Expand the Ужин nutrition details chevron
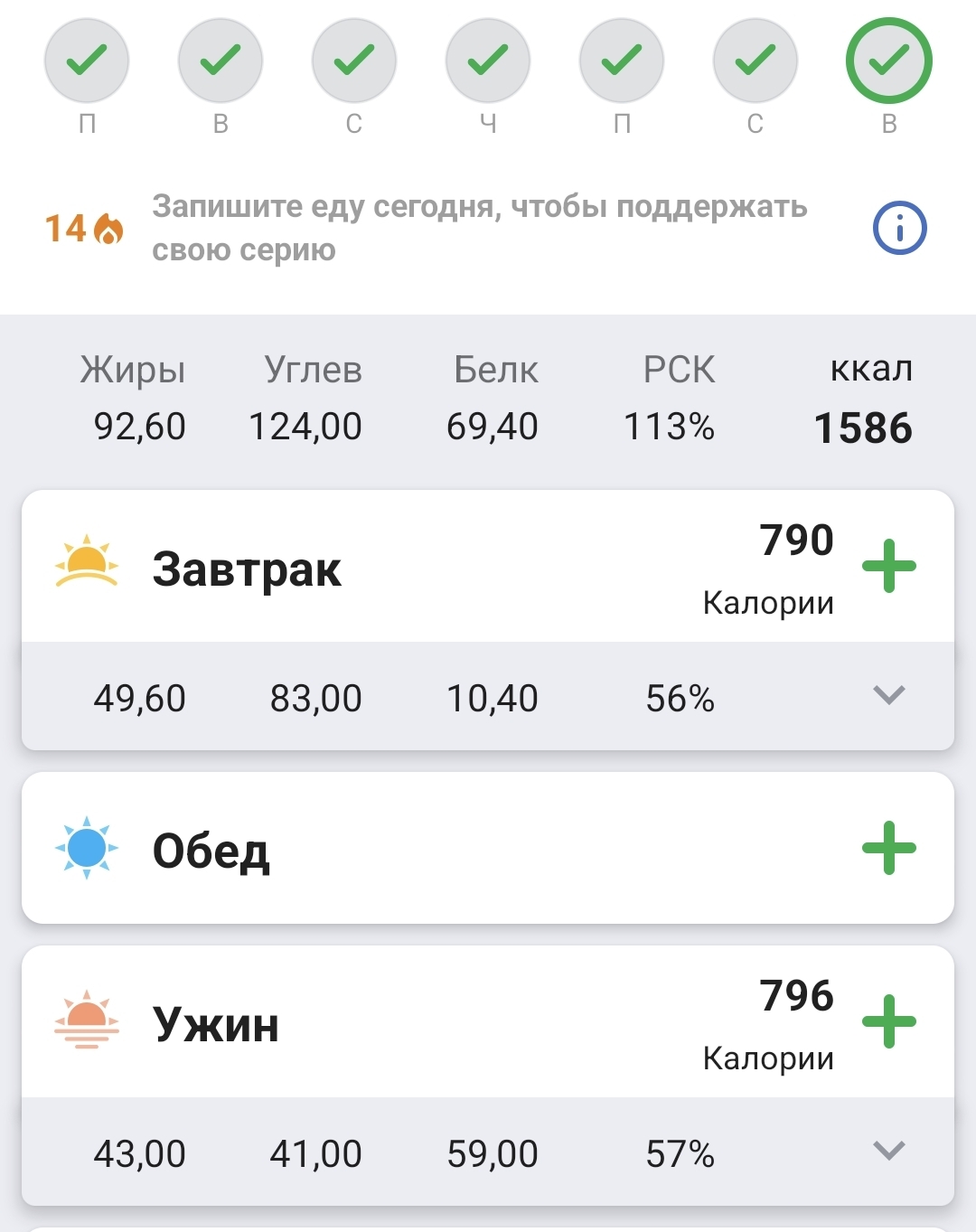The width and height of the screenshot is (976, 1232). 889,1151
